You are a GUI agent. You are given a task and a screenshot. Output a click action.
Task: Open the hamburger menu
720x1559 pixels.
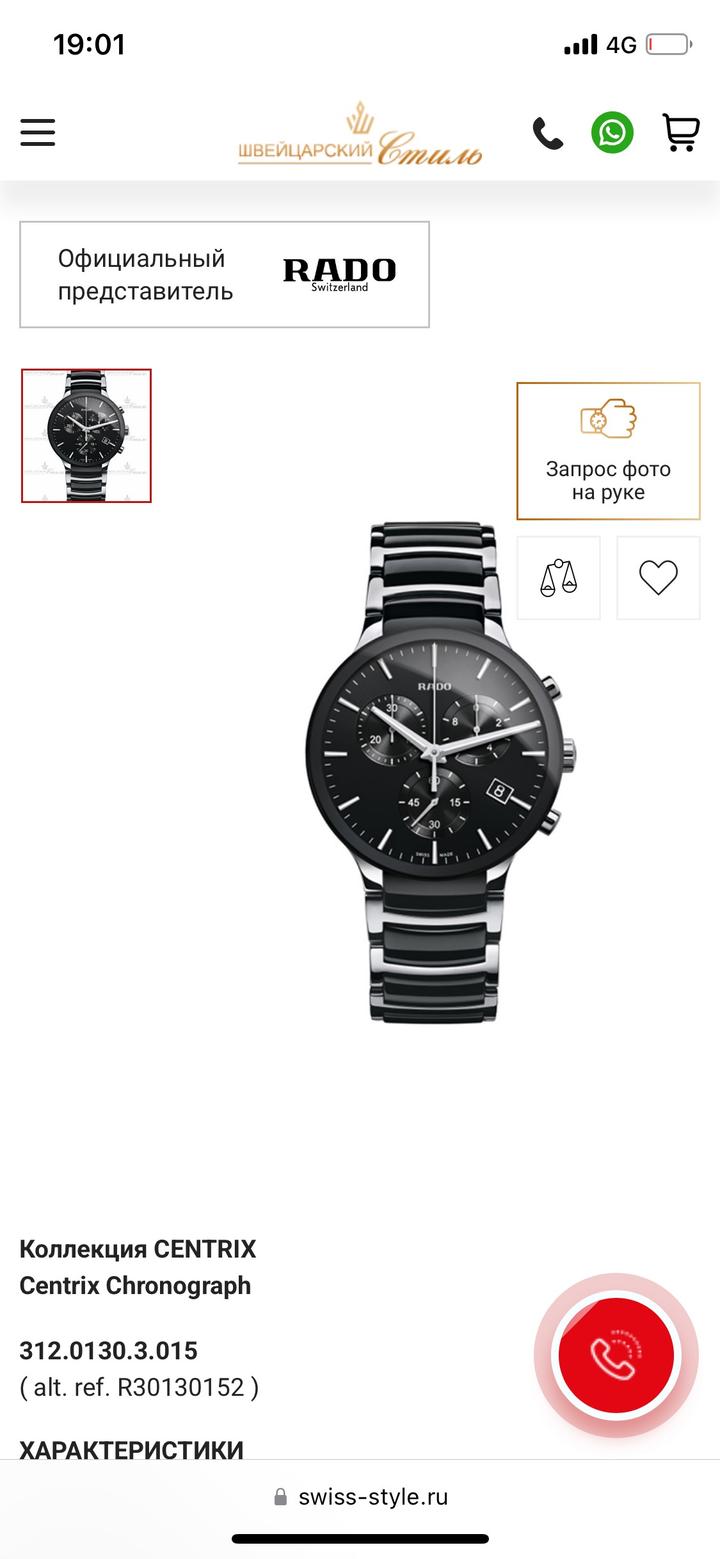click(37, 132)
